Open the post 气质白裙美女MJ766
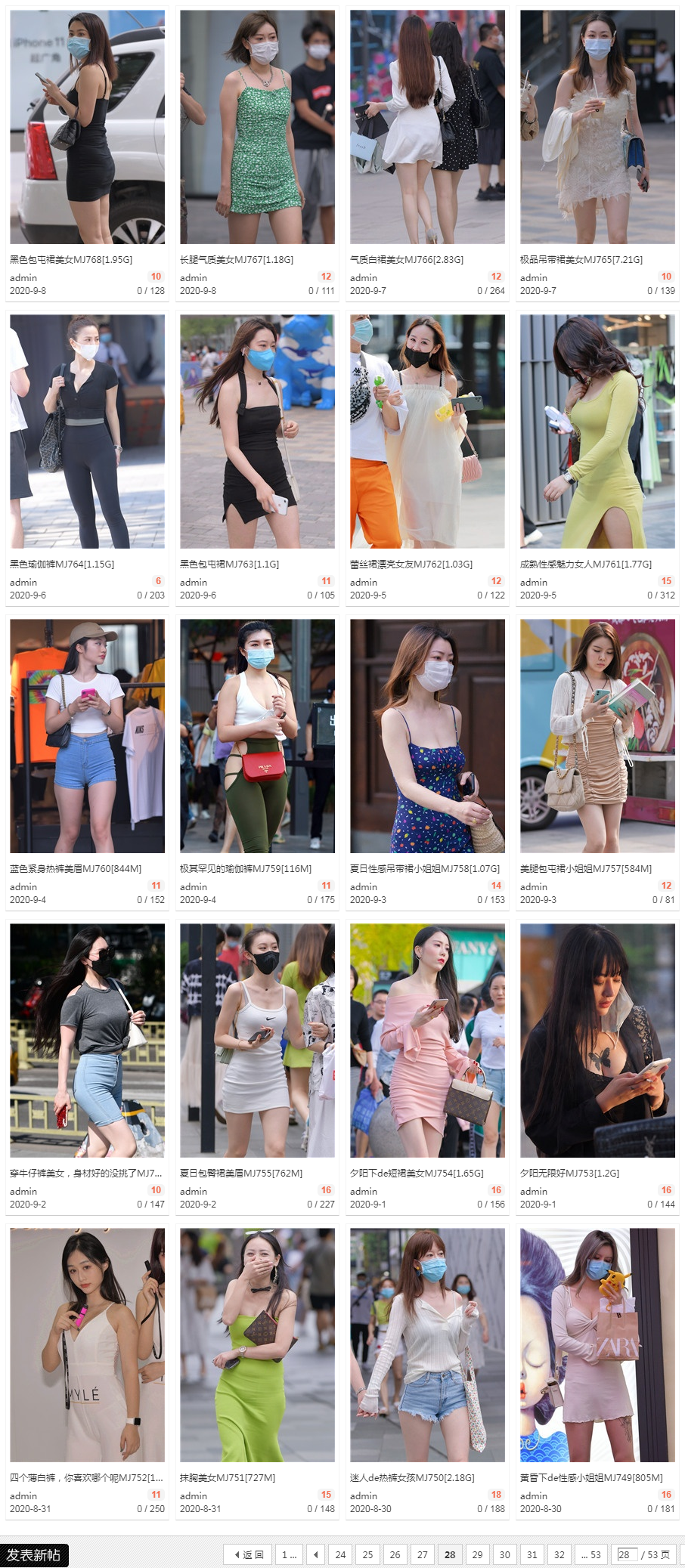685x1568 pixels. tap(406, 259)
